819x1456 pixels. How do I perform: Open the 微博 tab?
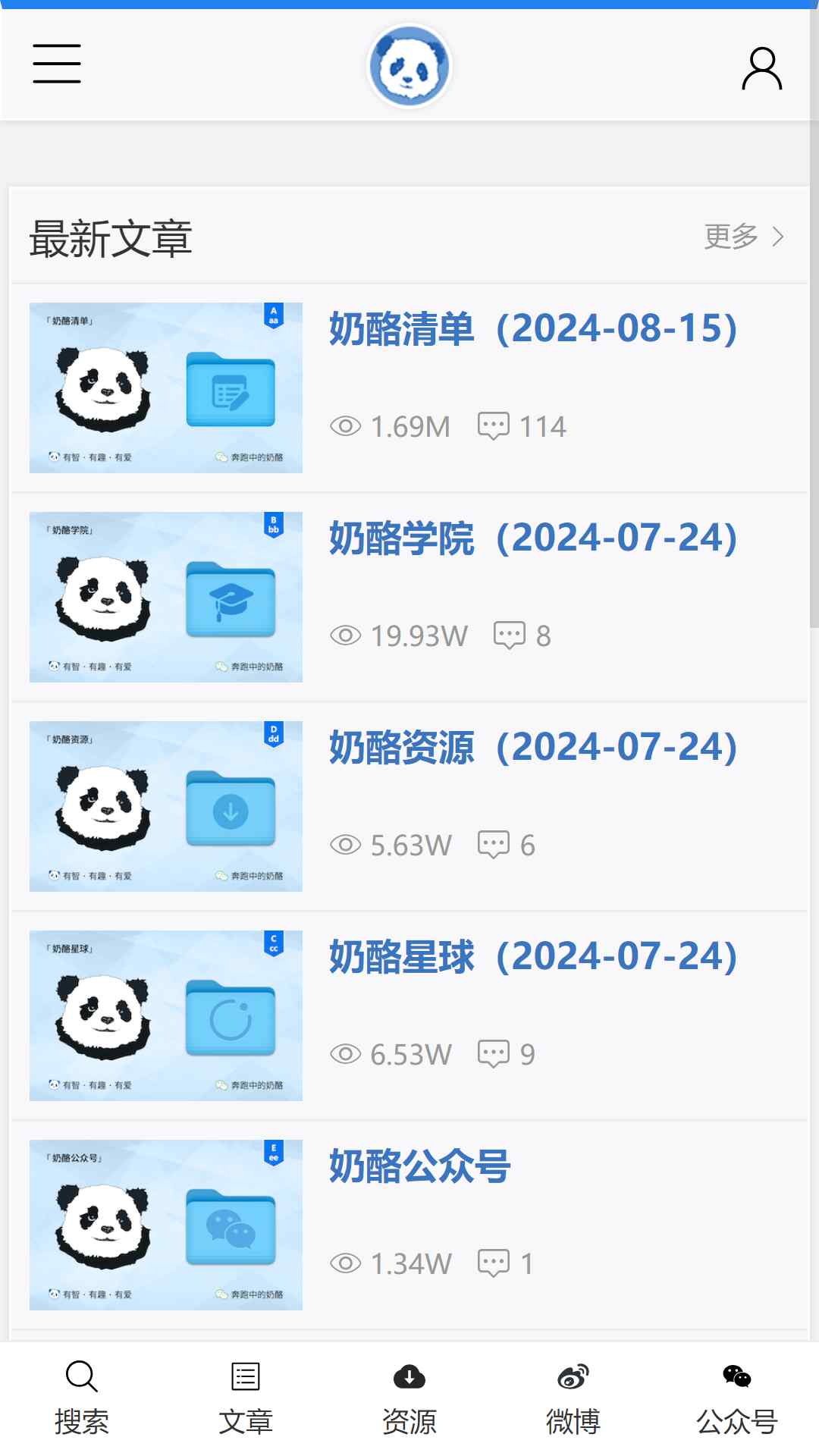pyautogui.click(x=573, y=1398)
